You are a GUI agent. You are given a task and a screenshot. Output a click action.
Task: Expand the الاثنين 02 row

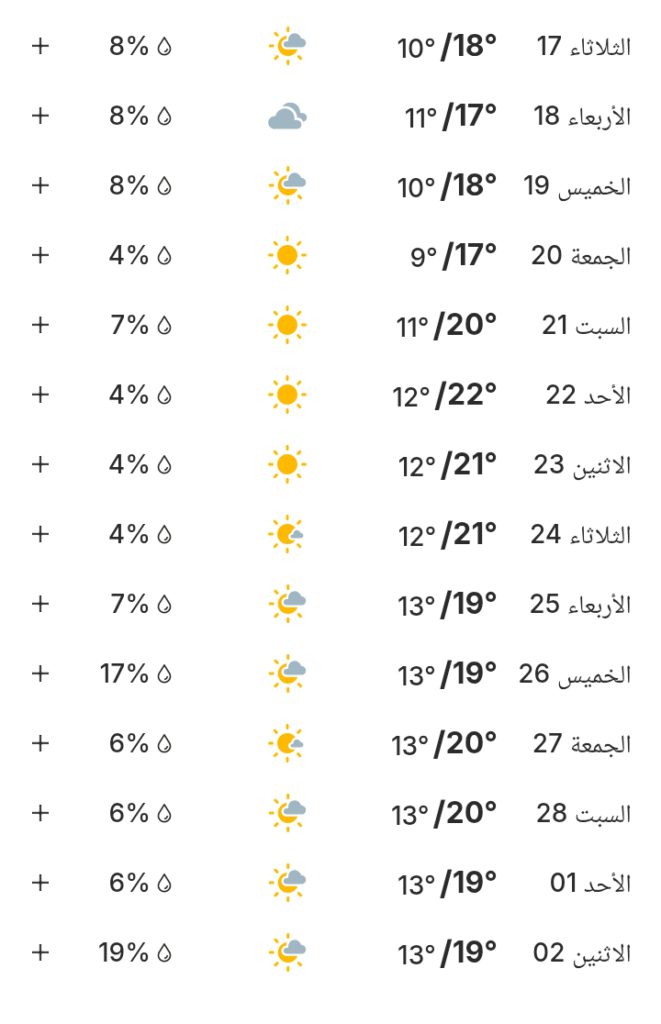pos(40,952)
